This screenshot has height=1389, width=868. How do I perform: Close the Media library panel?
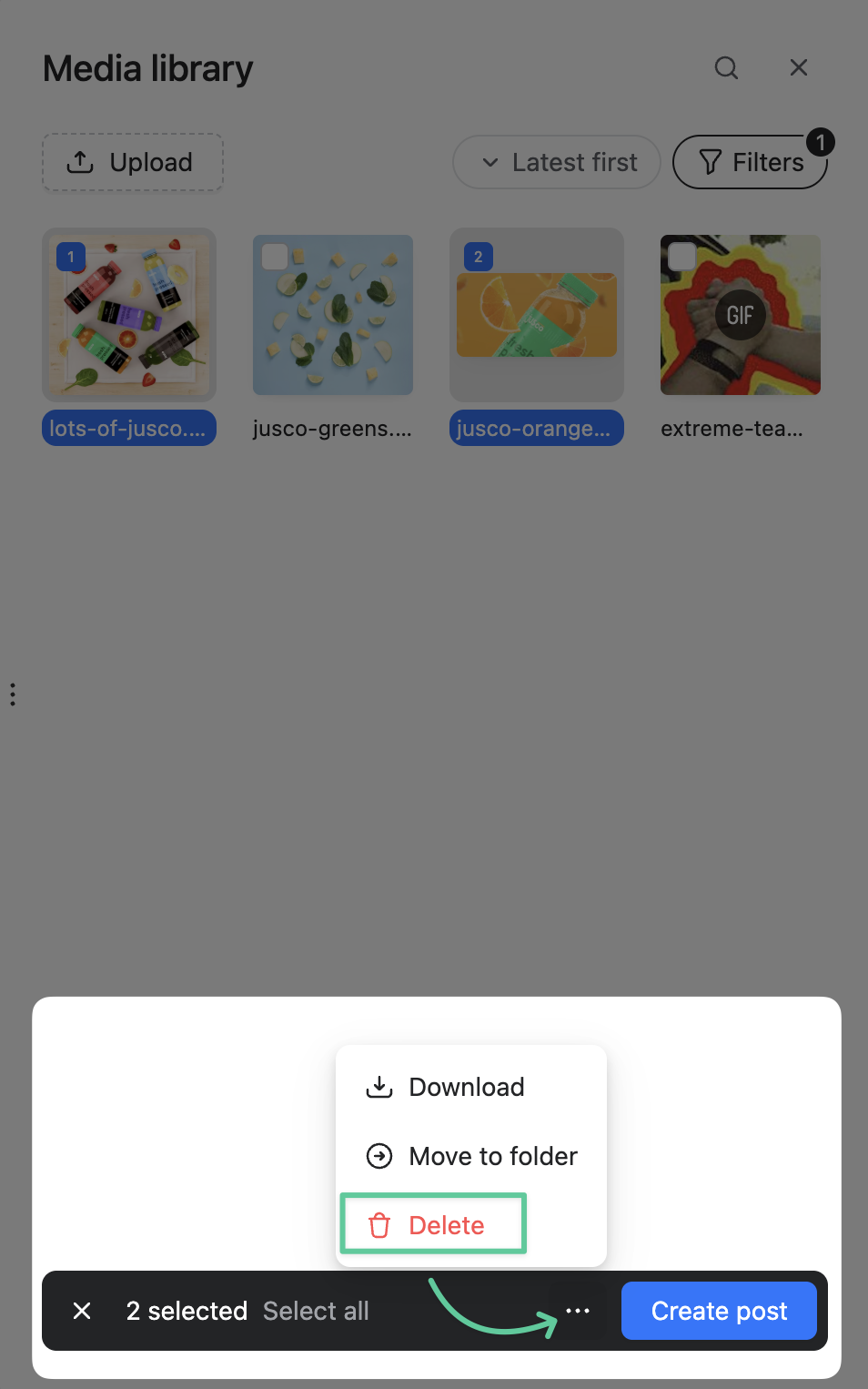click(799, 67)
